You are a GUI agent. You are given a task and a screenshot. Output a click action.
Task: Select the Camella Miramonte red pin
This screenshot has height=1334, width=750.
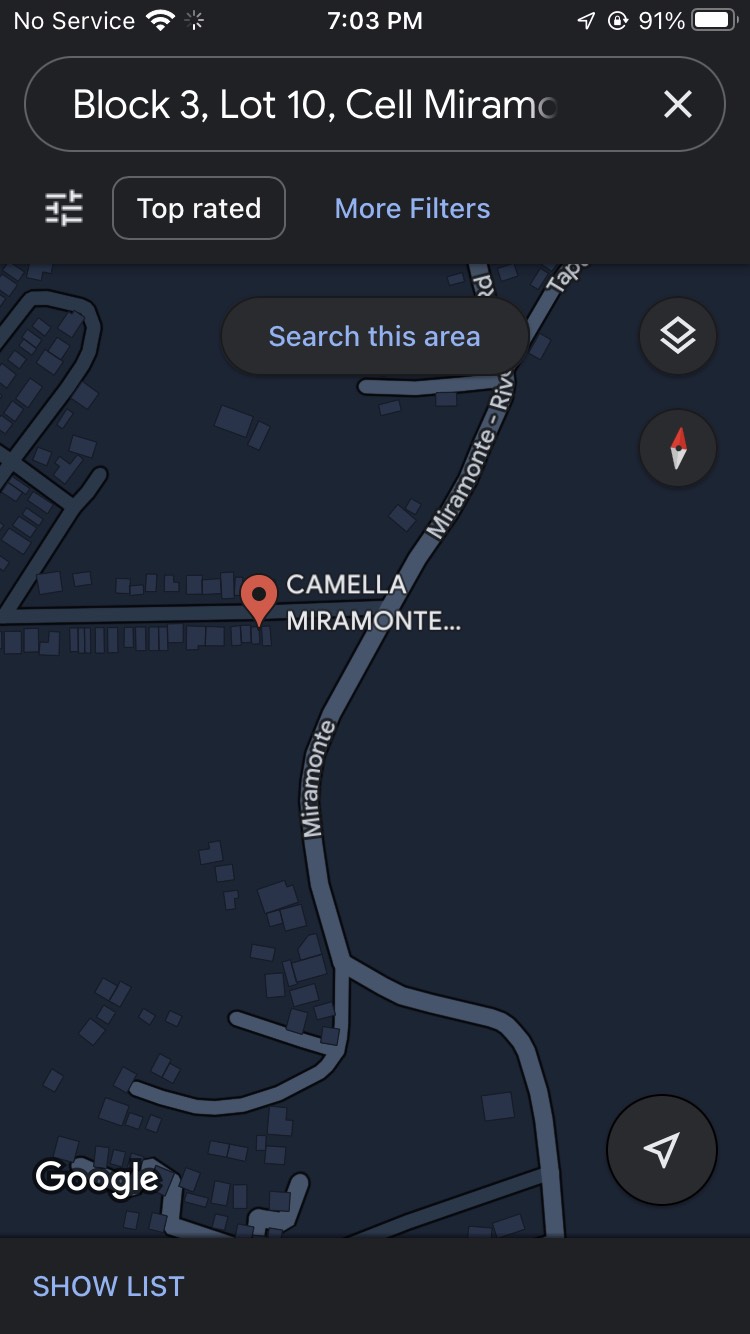click(259, 598)
